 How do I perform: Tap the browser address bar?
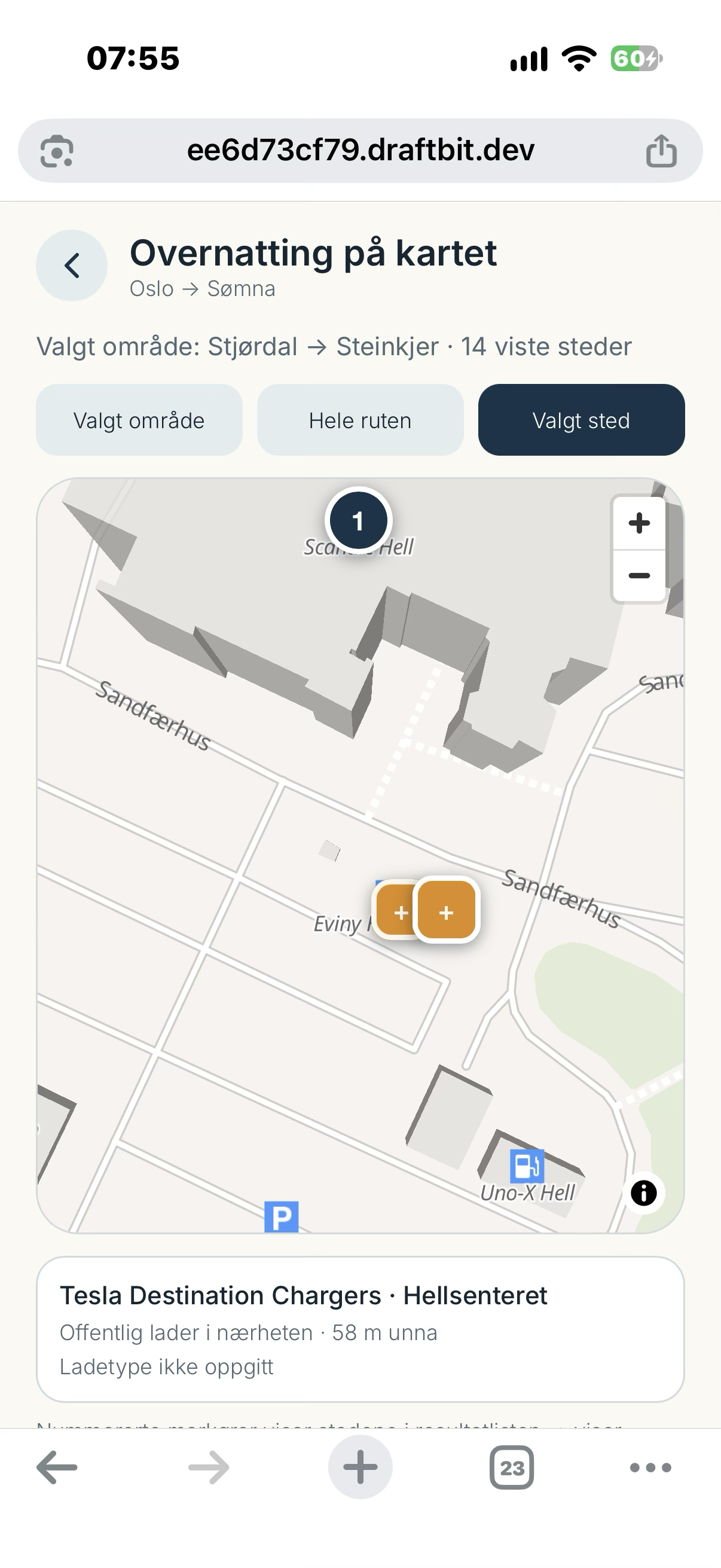(x=360, y=150)
